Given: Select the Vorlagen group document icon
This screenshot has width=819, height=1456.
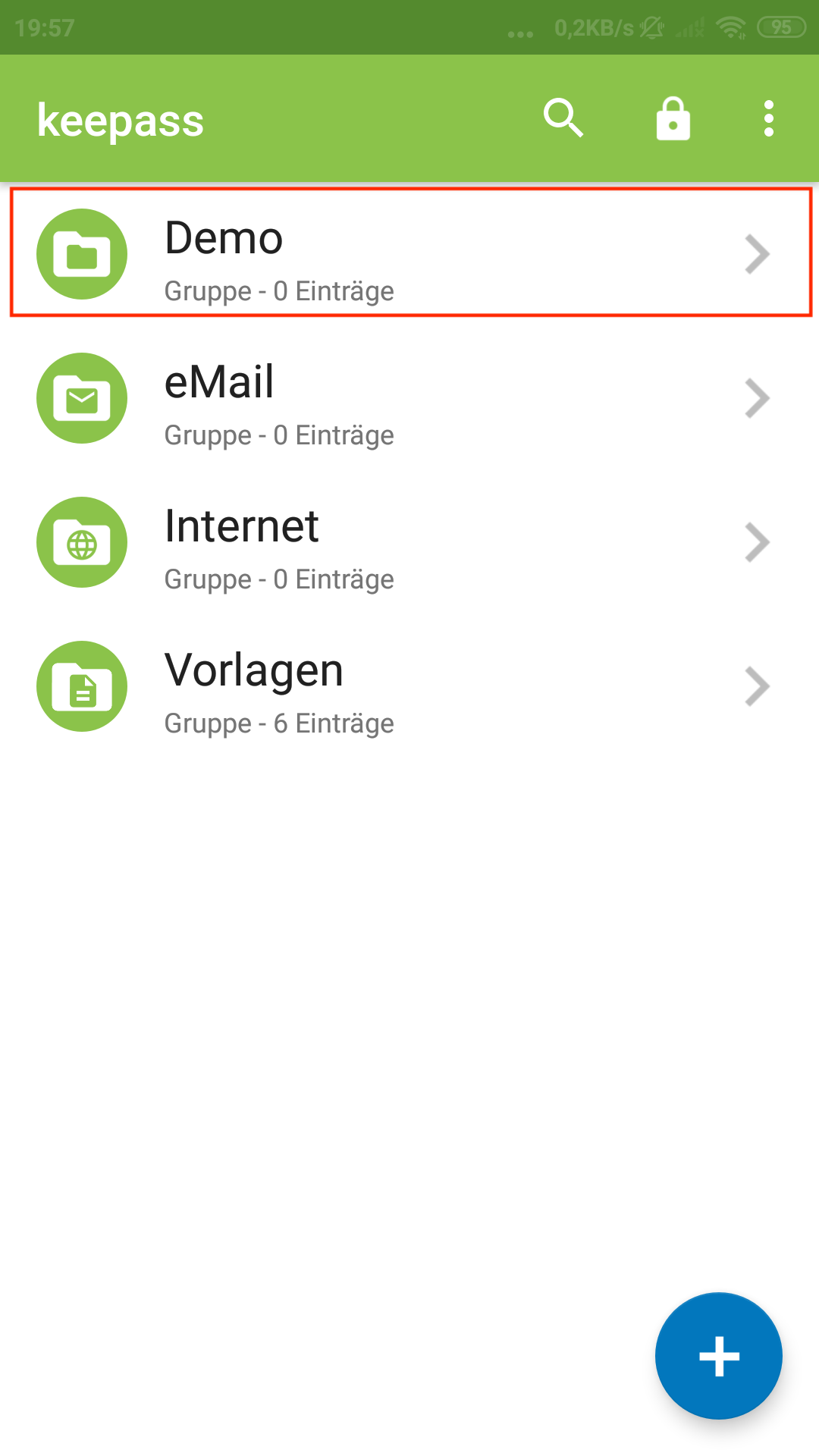Looking at the screenshot, I should [81, 686].
